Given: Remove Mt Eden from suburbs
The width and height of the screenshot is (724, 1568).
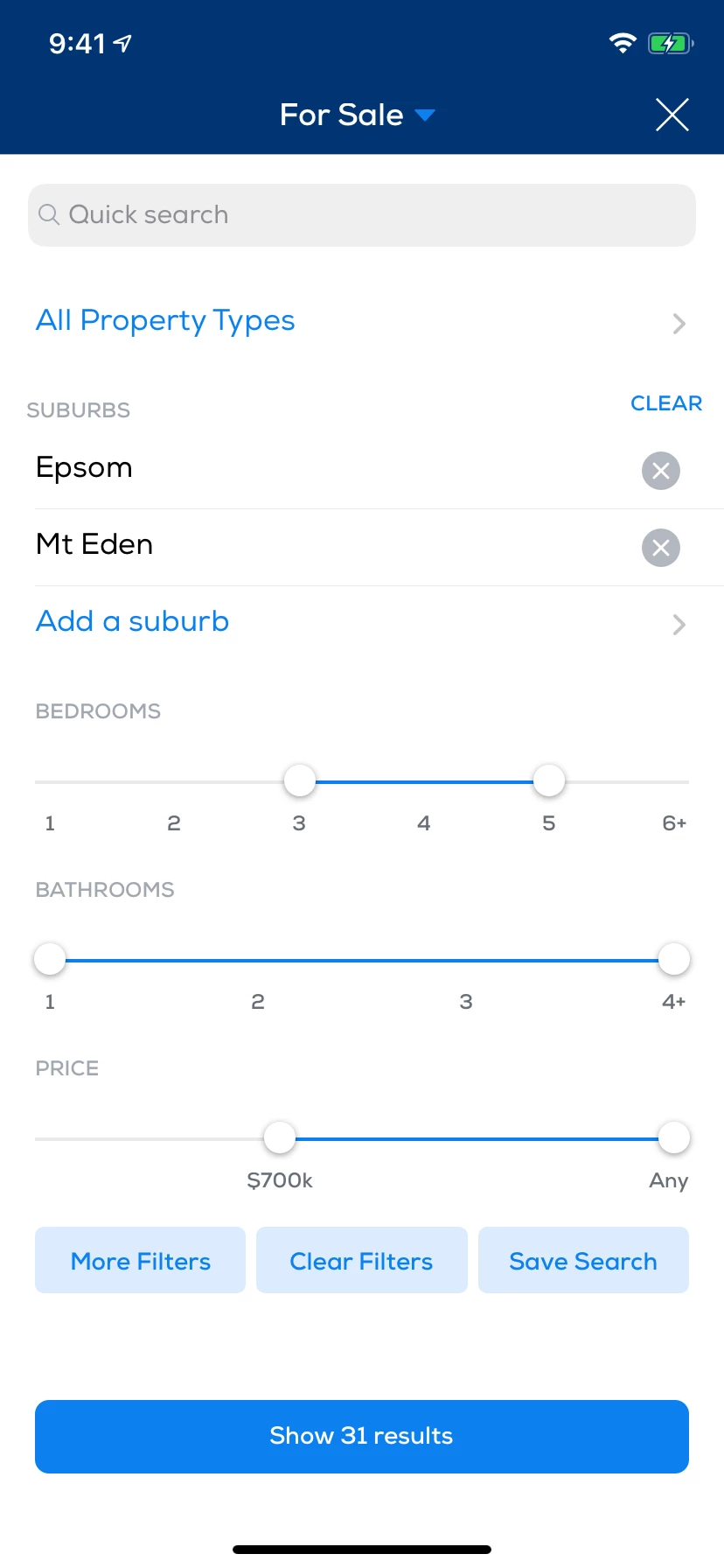Looking at the screenshot, I should [661, 548].
